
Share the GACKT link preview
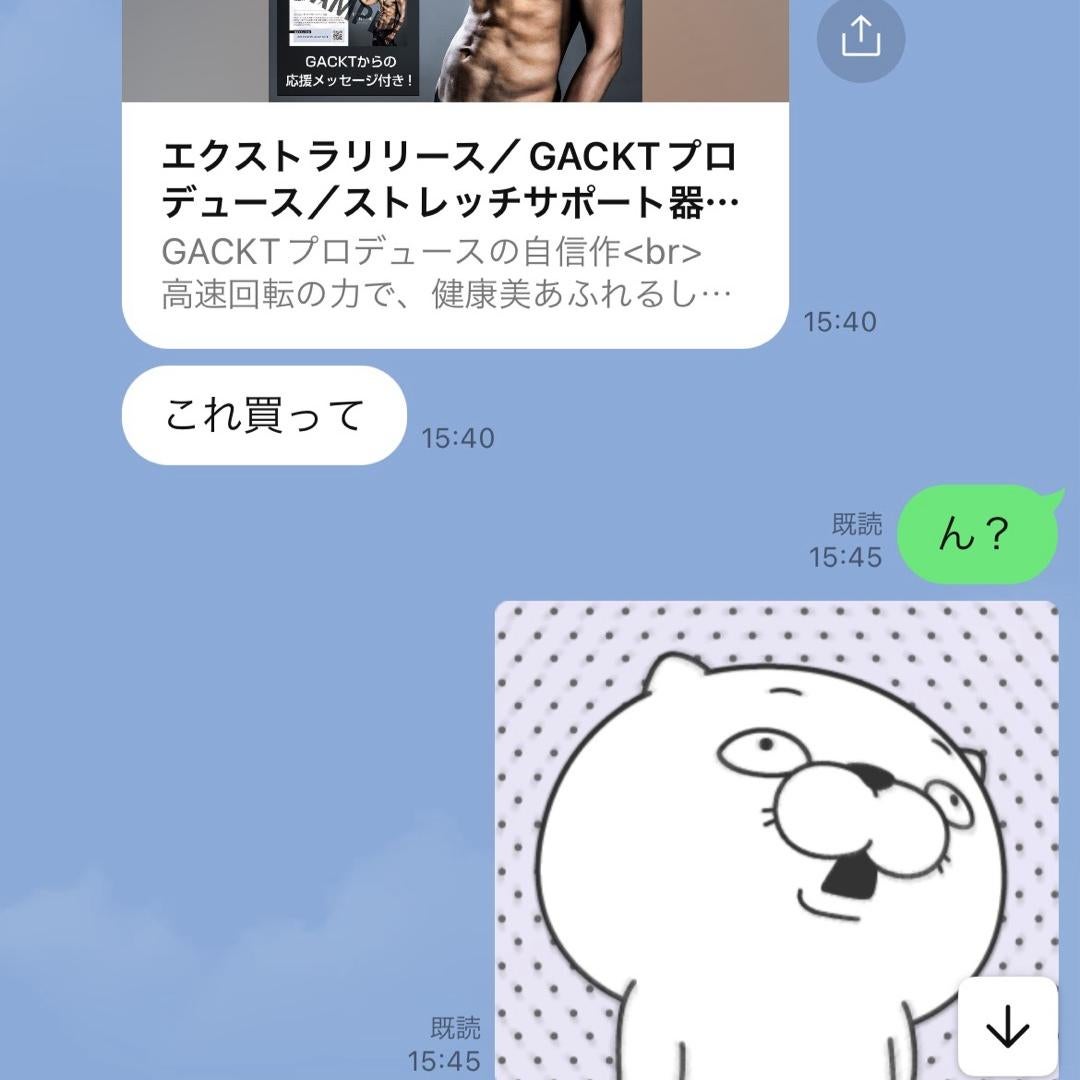tap(860, 39)
